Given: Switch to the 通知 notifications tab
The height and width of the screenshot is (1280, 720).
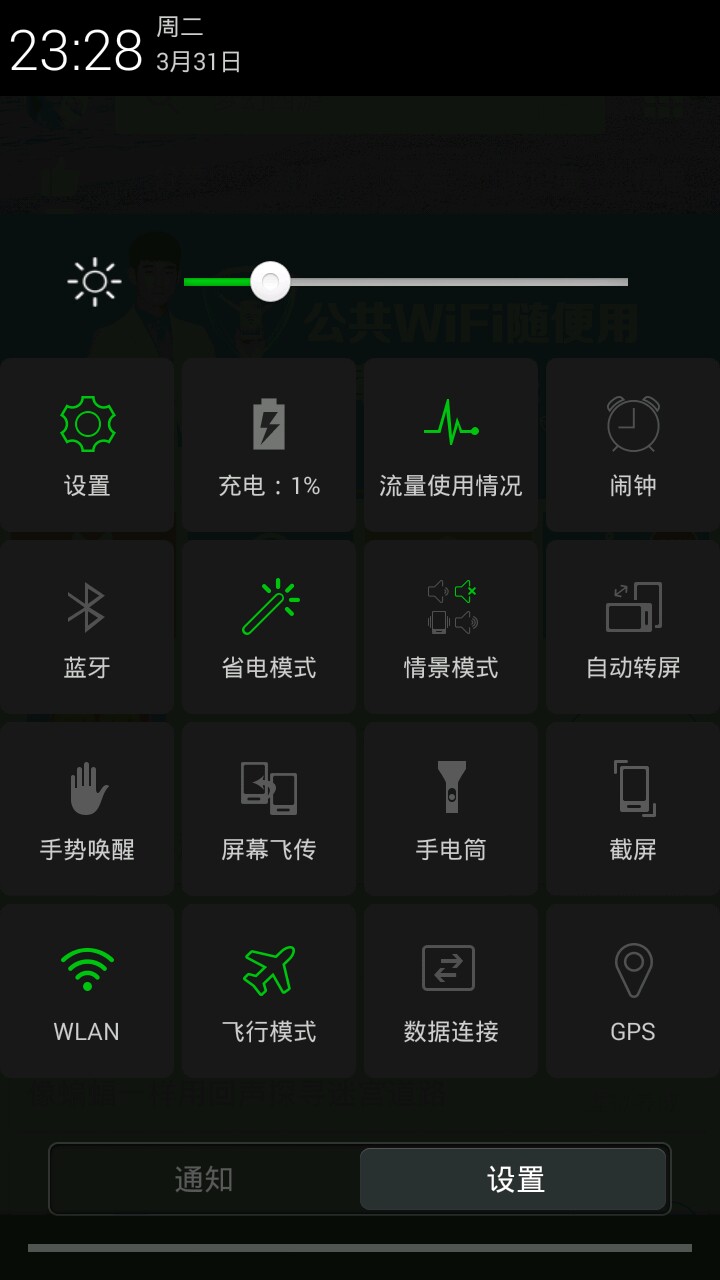Looking at the screenshot, I should 204,1179.
